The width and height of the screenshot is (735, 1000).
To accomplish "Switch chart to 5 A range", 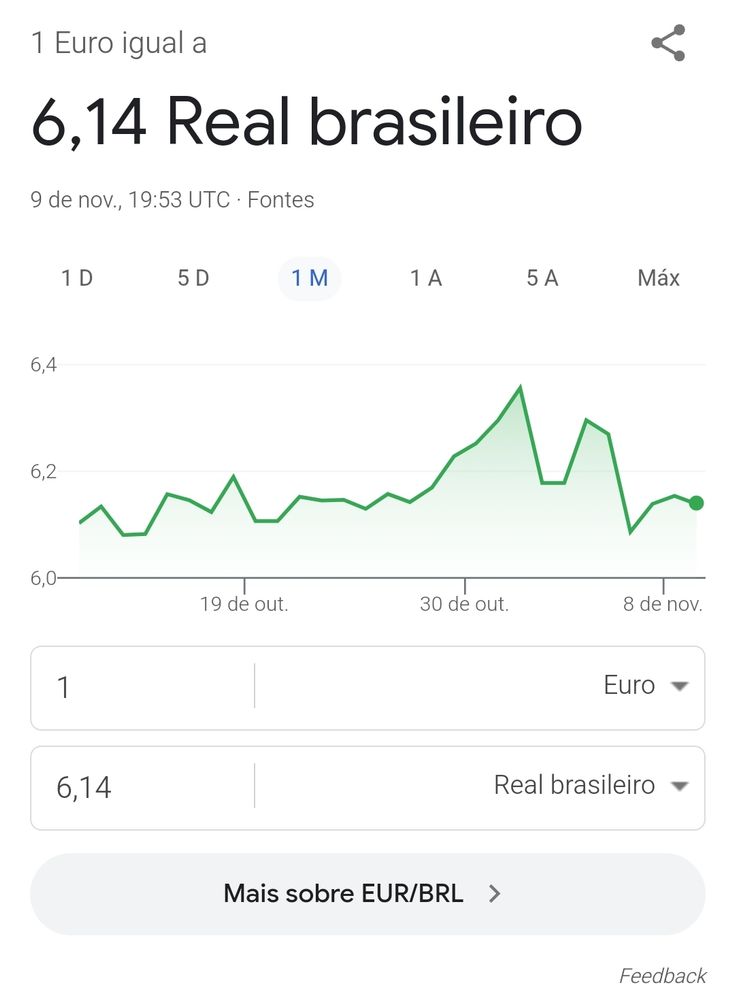I will tap(542, 278).
